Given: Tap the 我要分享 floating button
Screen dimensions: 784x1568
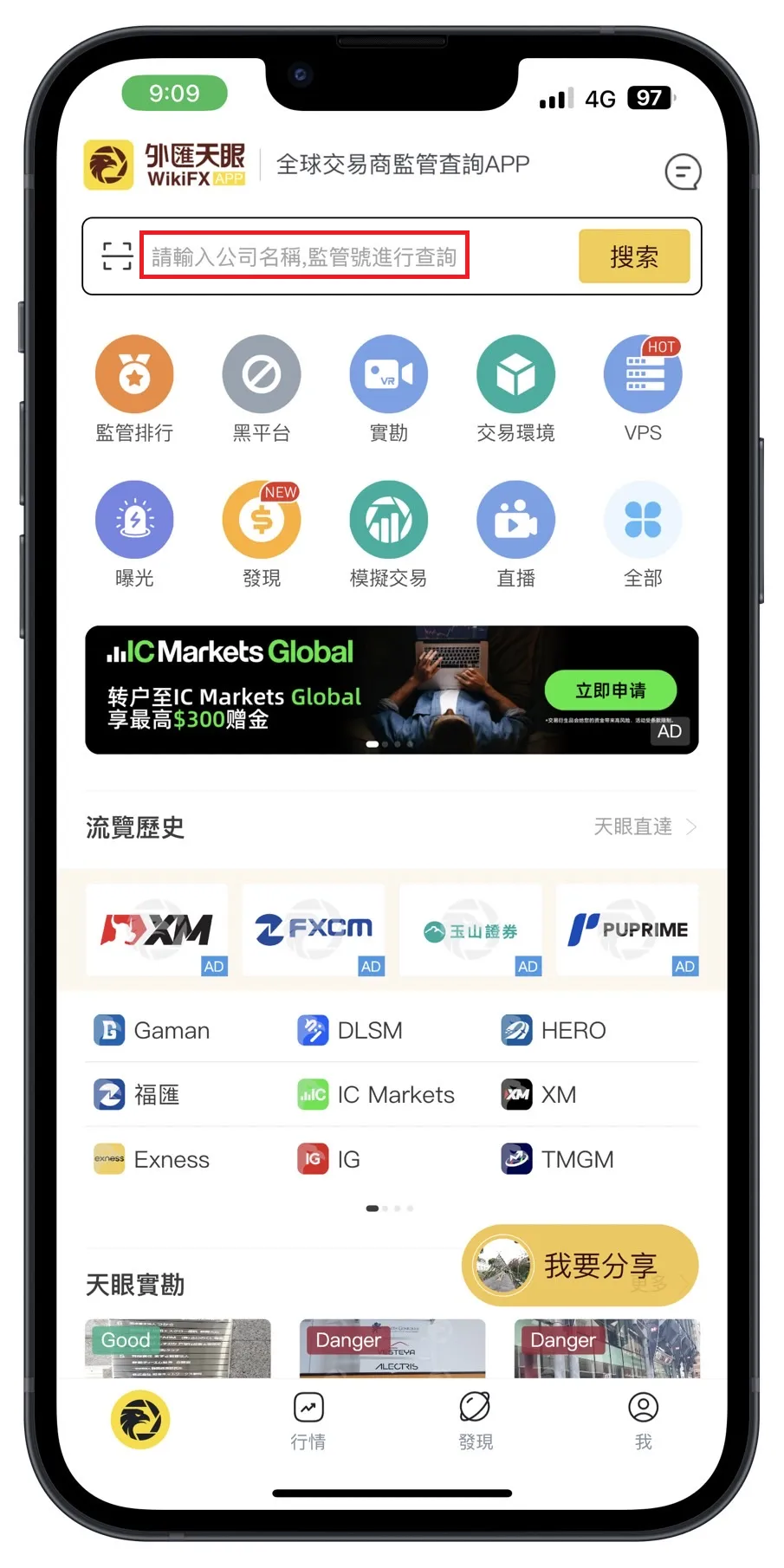Looking at the screenshot, I should tap(580, 1266).
